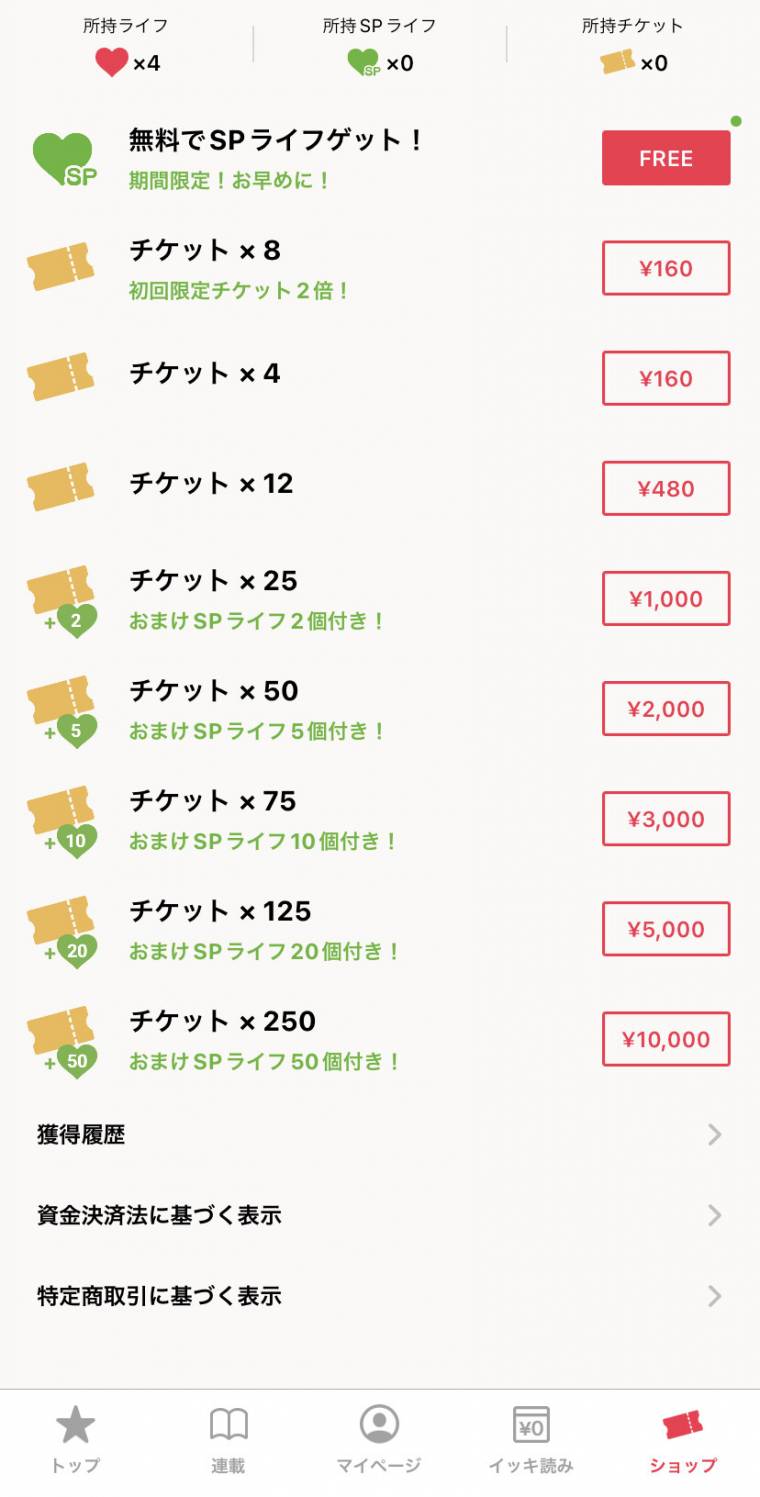760x1497 pixels.
Task: Buy チケット×50 for ¥2,000
Action: coord(665,708)
